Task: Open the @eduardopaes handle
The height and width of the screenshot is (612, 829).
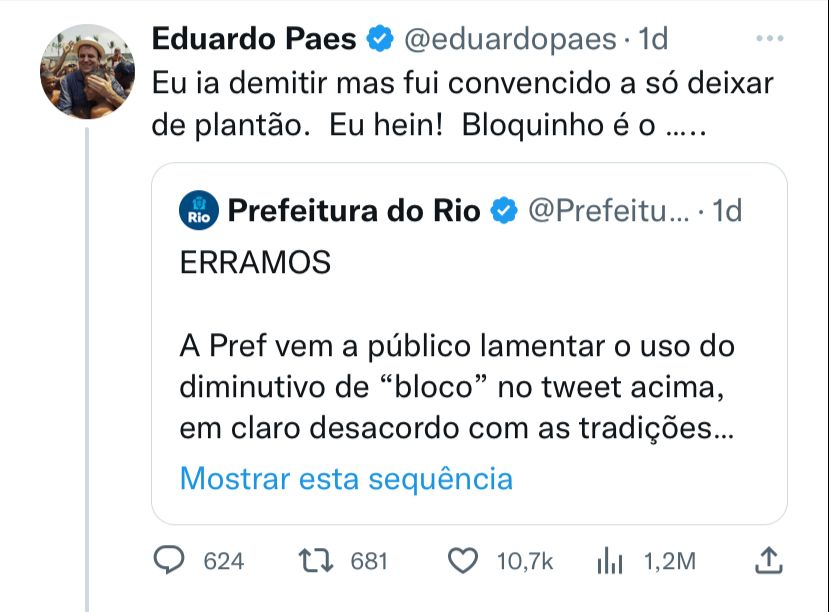Action: pos(509,39)
